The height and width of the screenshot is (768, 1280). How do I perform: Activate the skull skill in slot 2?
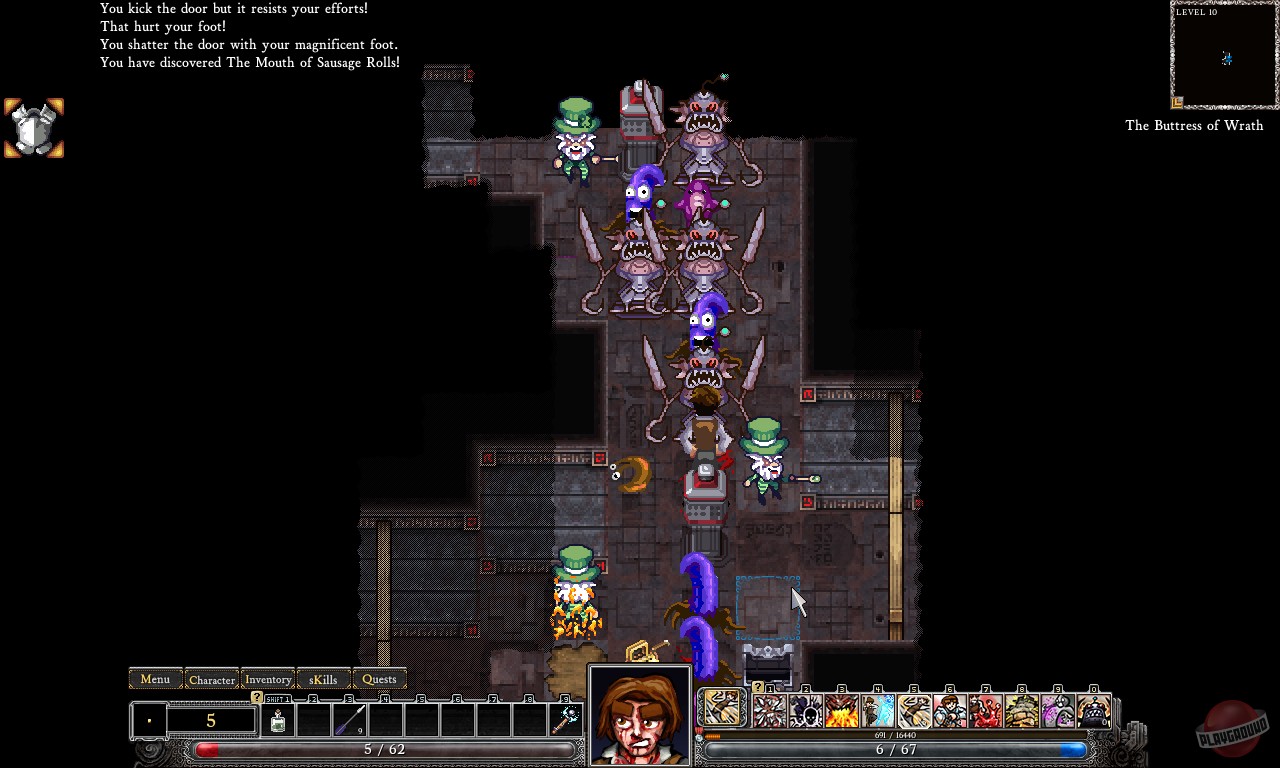pyautogui.click(x=805, y=711)
